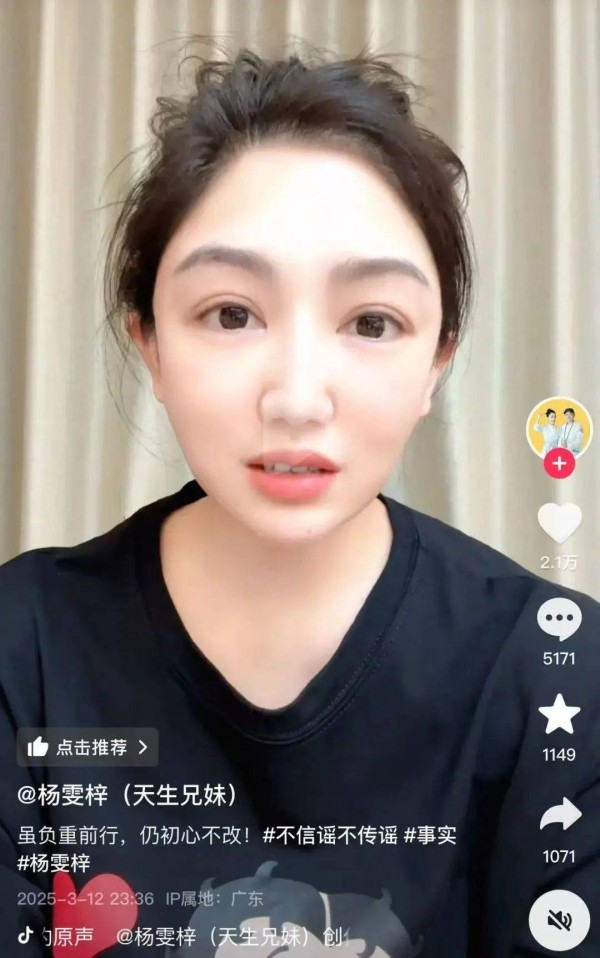Open the #不信谣不传谣 hashtag
600x958 pixels.
click(330, 835)
